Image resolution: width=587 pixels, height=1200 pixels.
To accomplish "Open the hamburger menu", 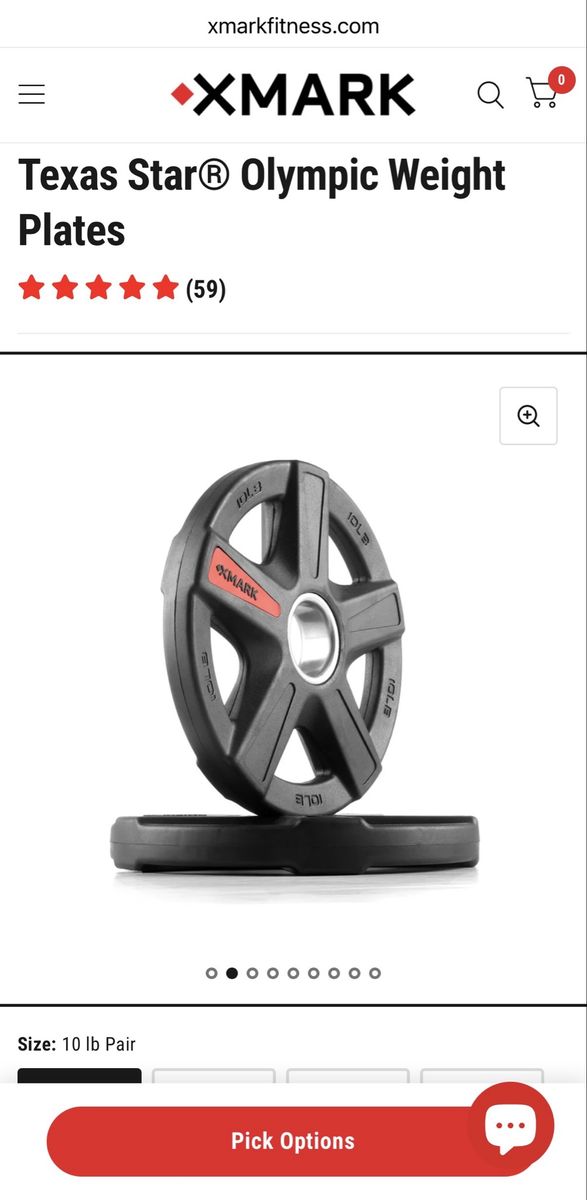I will tap(32, 95).
